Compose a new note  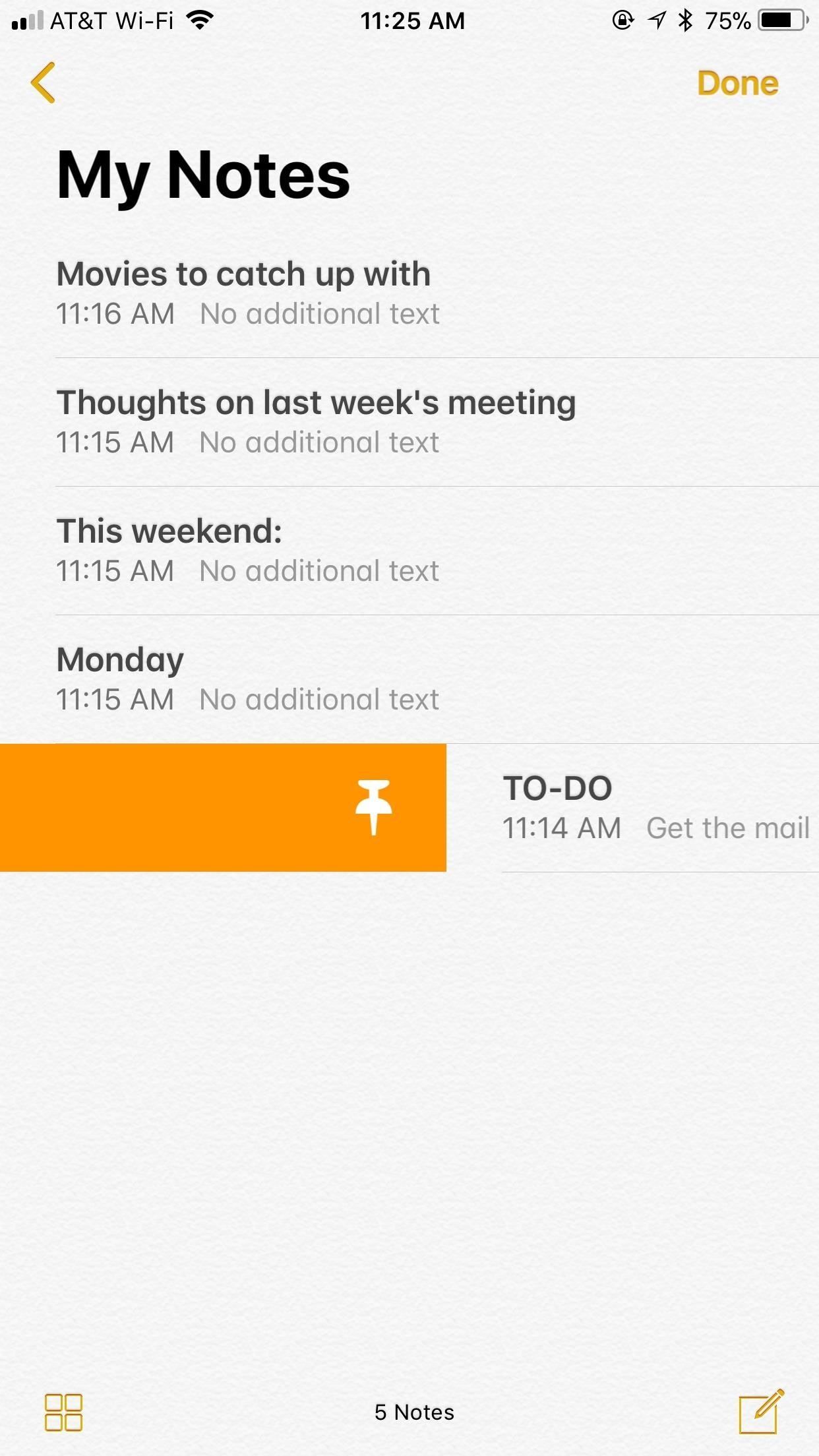tap(760, 1412)
